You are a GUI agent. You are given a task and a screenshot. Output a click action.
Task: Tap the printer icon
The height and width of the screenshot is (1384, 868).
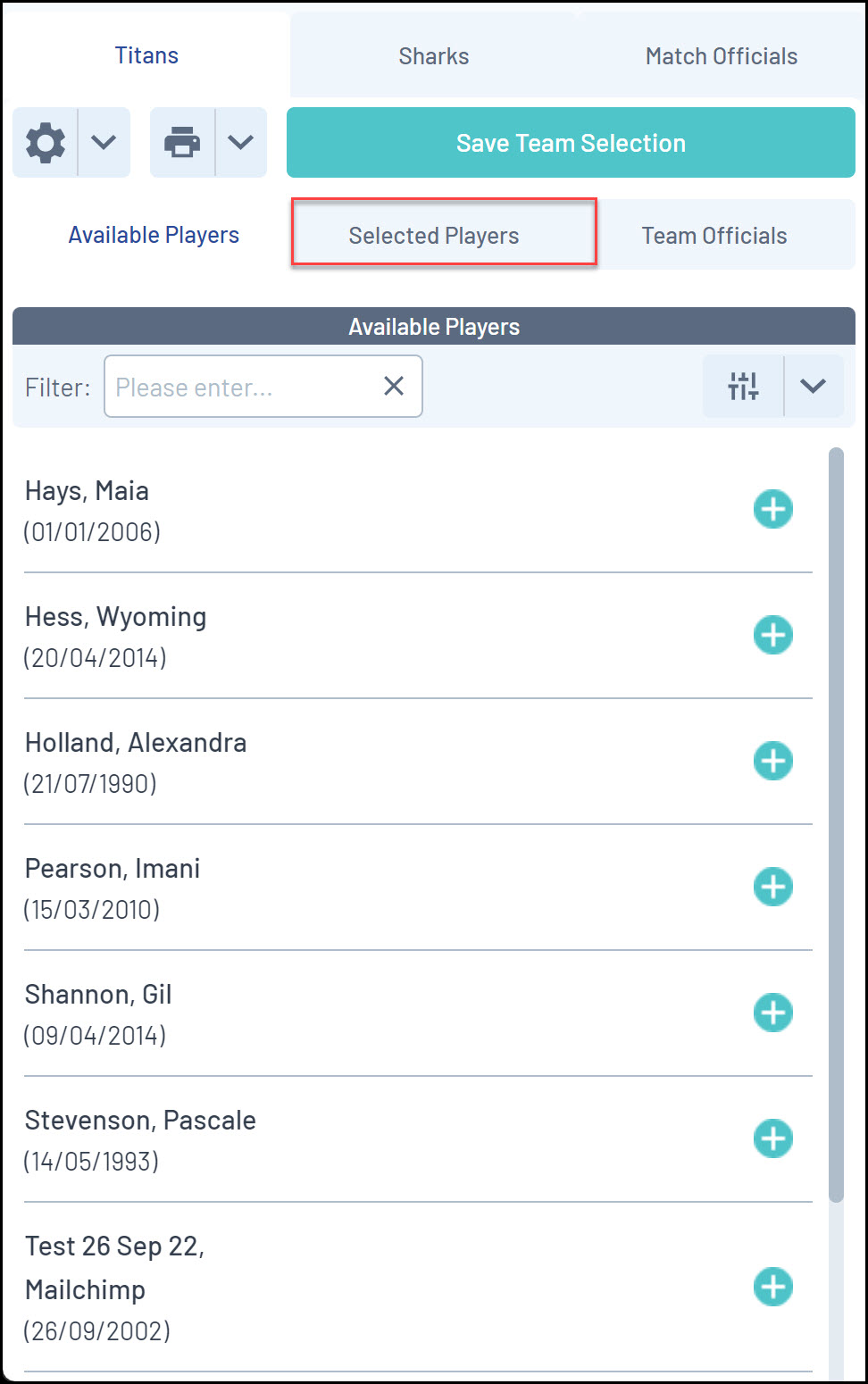click(x=182, y=143)
